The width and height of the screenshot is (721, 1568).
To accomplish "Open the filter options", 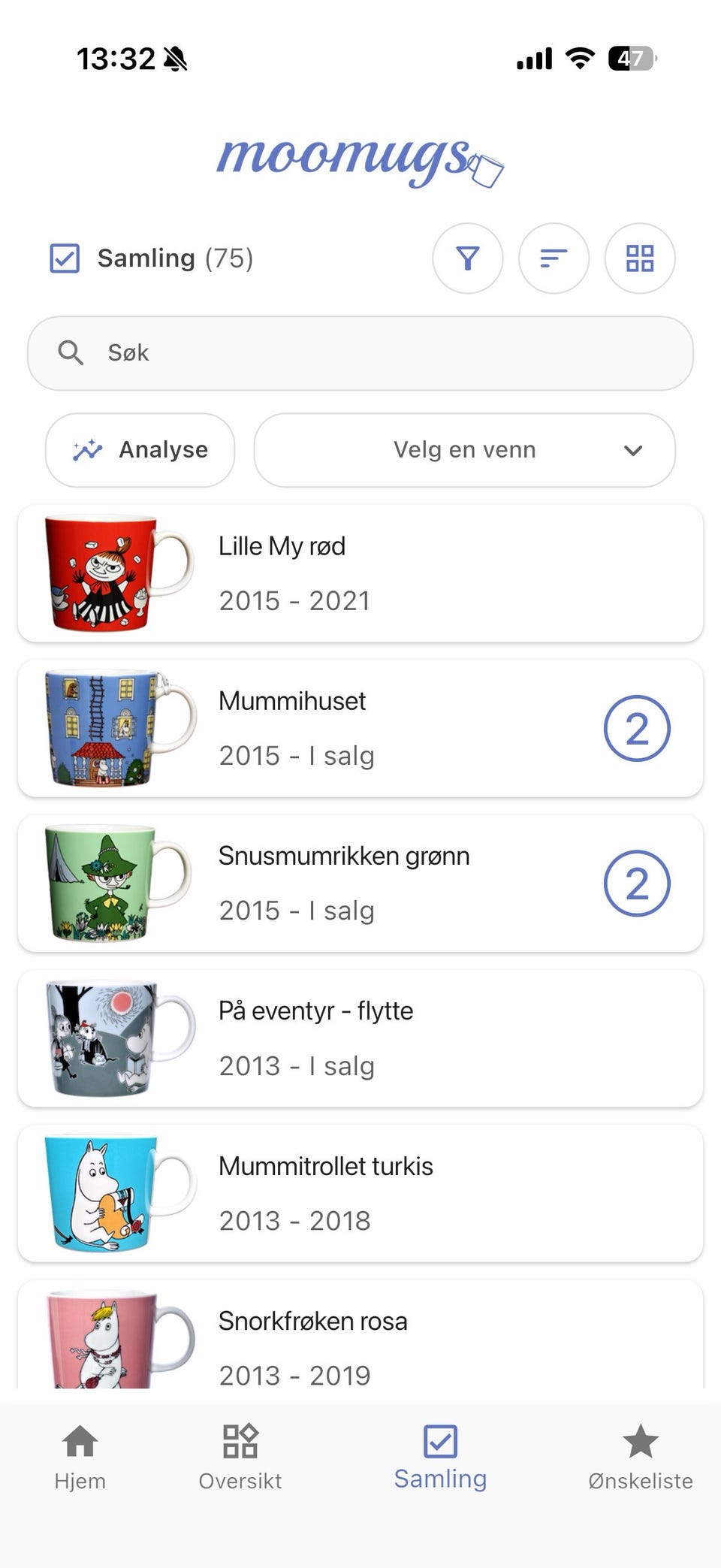I will 467,258.
